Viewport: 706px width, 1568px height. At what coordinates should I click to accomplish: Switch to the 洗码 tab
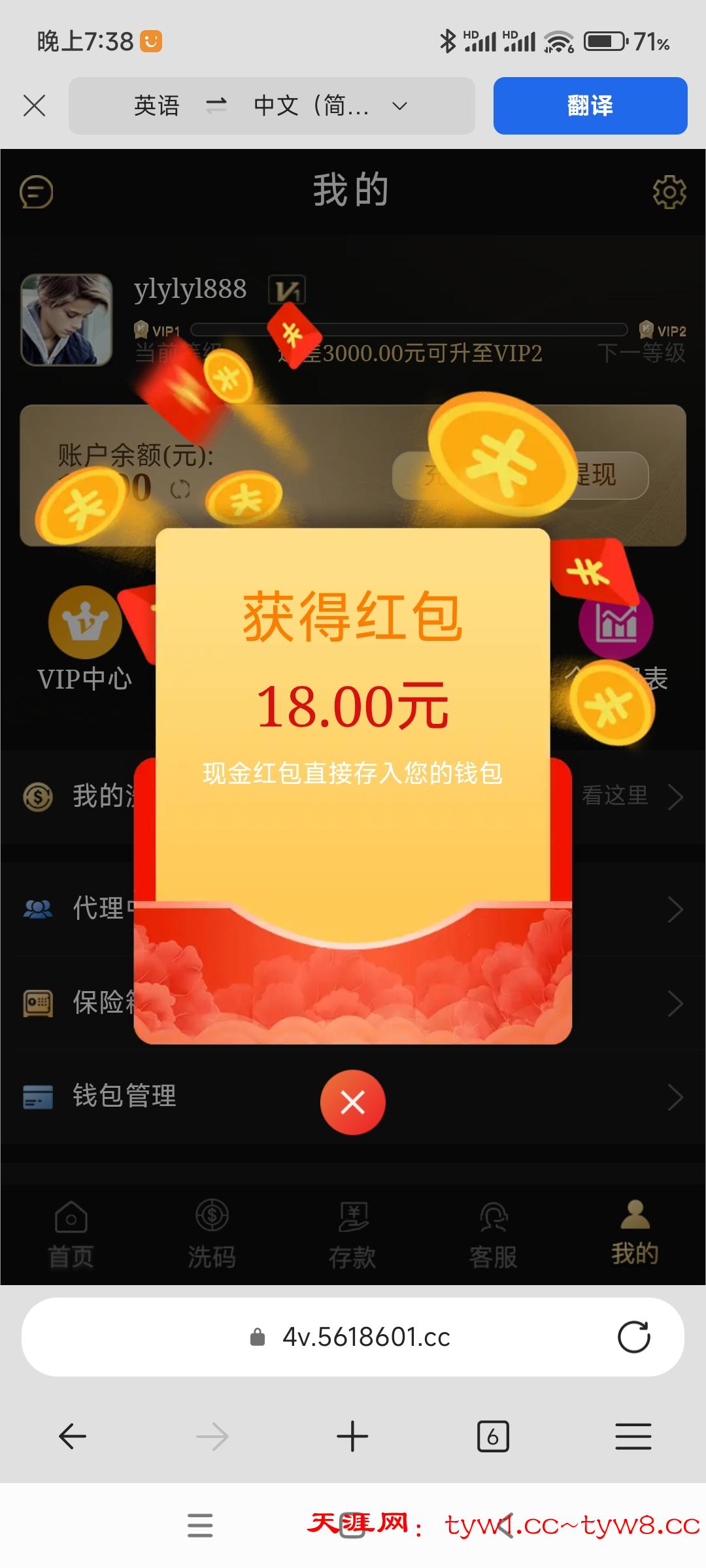(x=212, y=1234)
